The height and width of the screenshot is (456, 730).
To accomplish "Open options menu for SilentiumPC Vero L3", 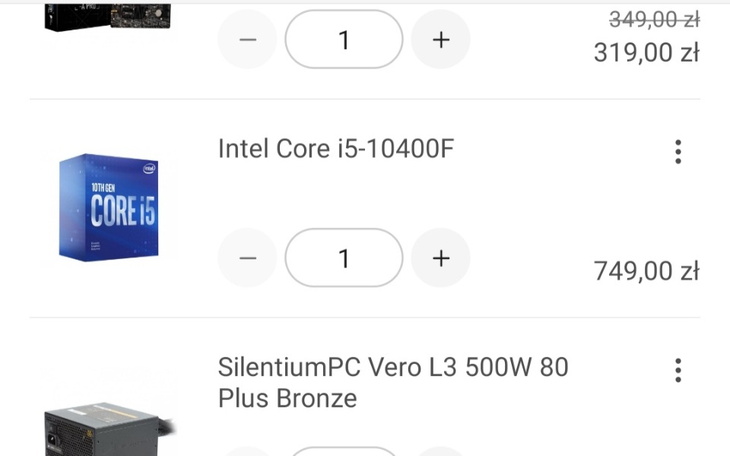I will click(x=678, y=370).
